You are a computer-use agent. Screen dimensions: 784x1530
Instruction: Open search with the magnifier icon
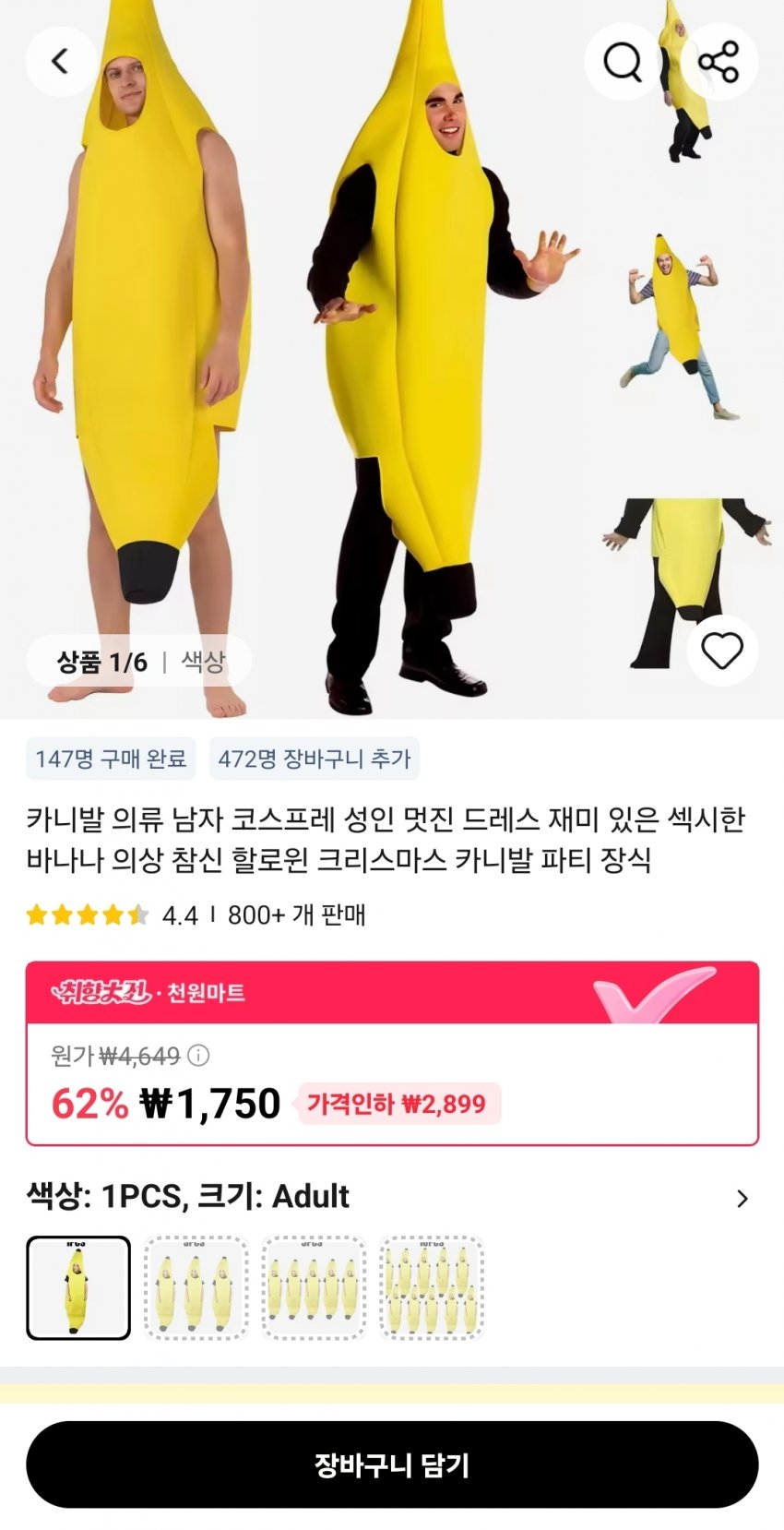(x=622, y=62)
